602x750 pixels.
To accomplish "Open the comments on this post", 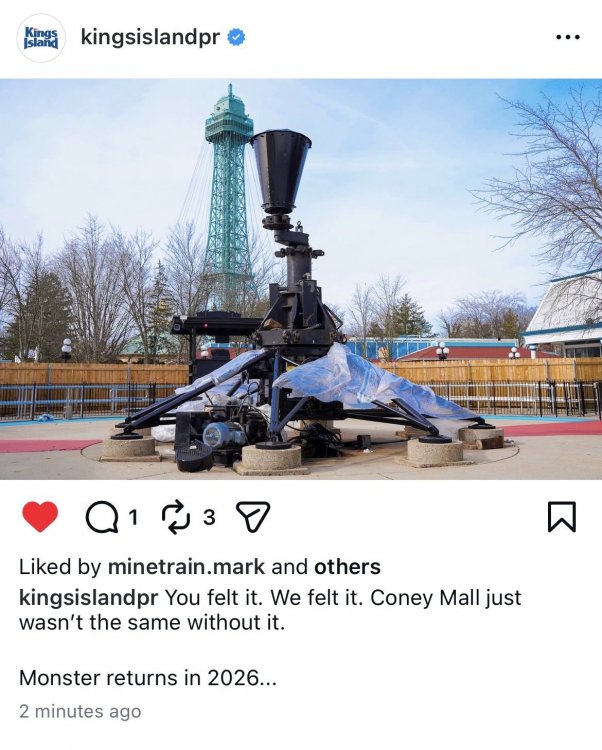I will click(102, 517).
